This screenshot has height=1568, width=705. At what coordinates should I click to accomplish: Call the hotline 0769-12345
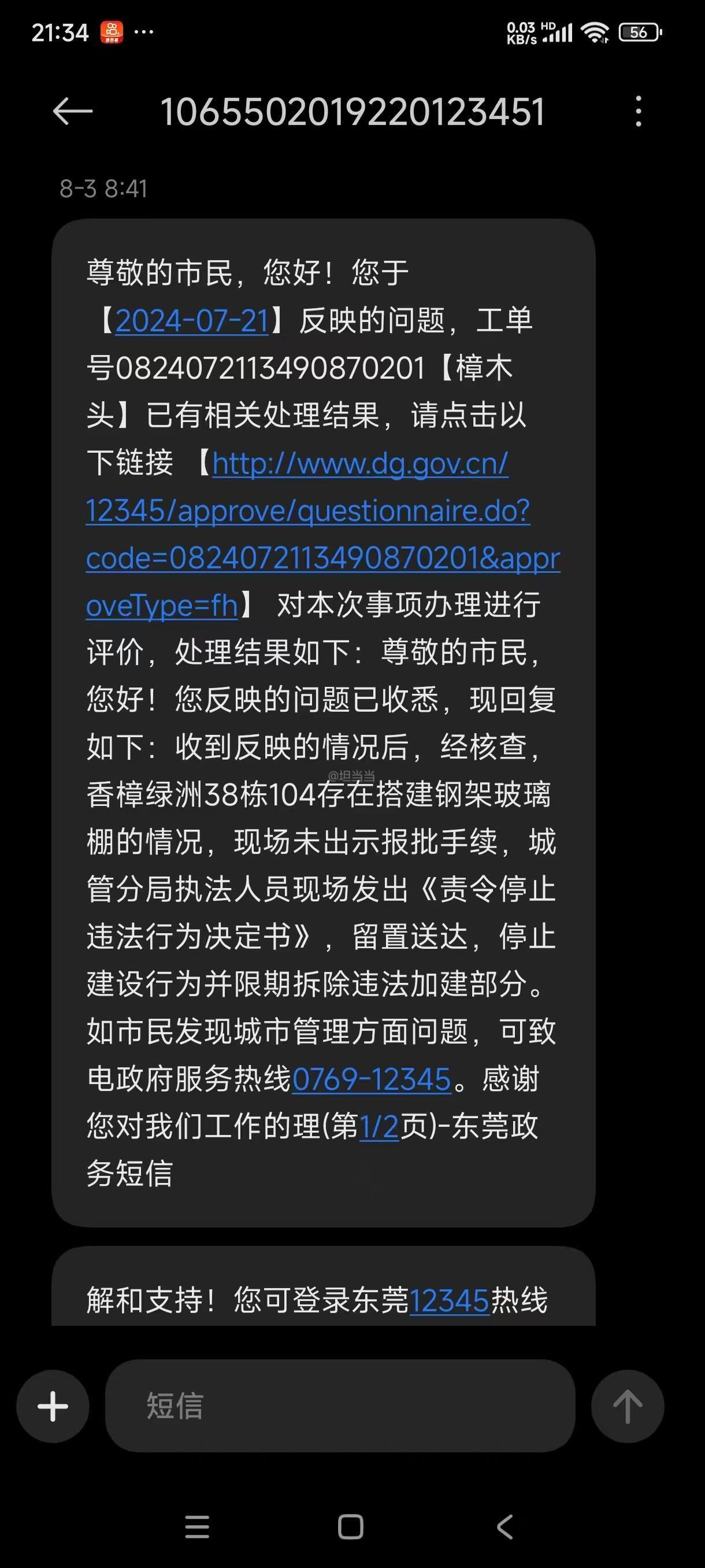coord(372,1079)
